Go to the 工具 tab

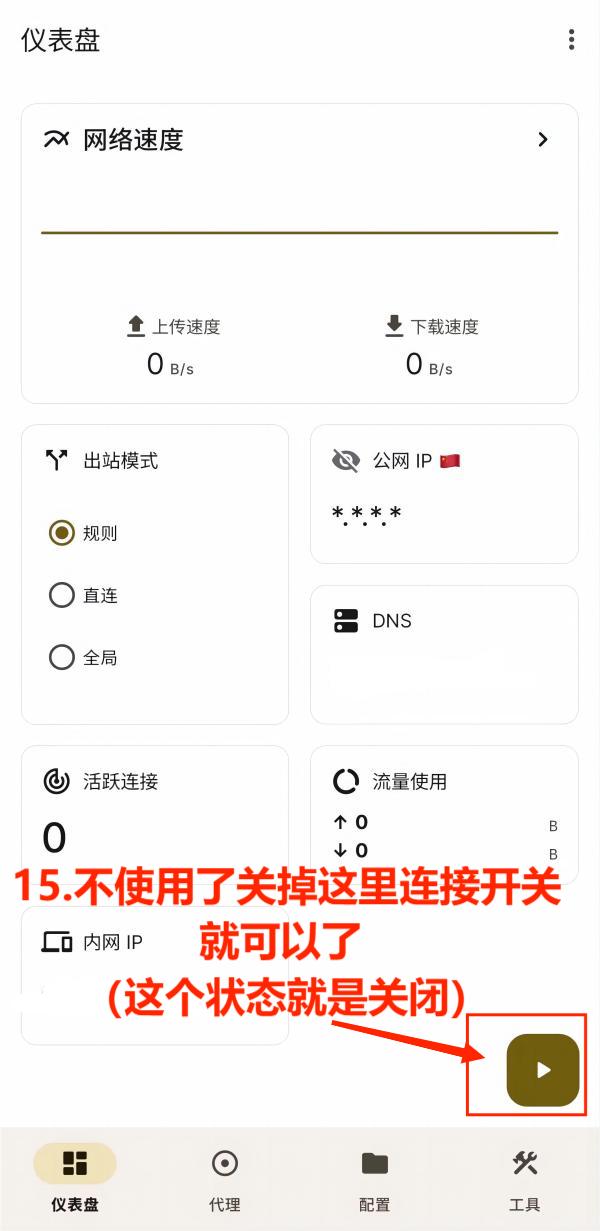(x=525, y=1178)
